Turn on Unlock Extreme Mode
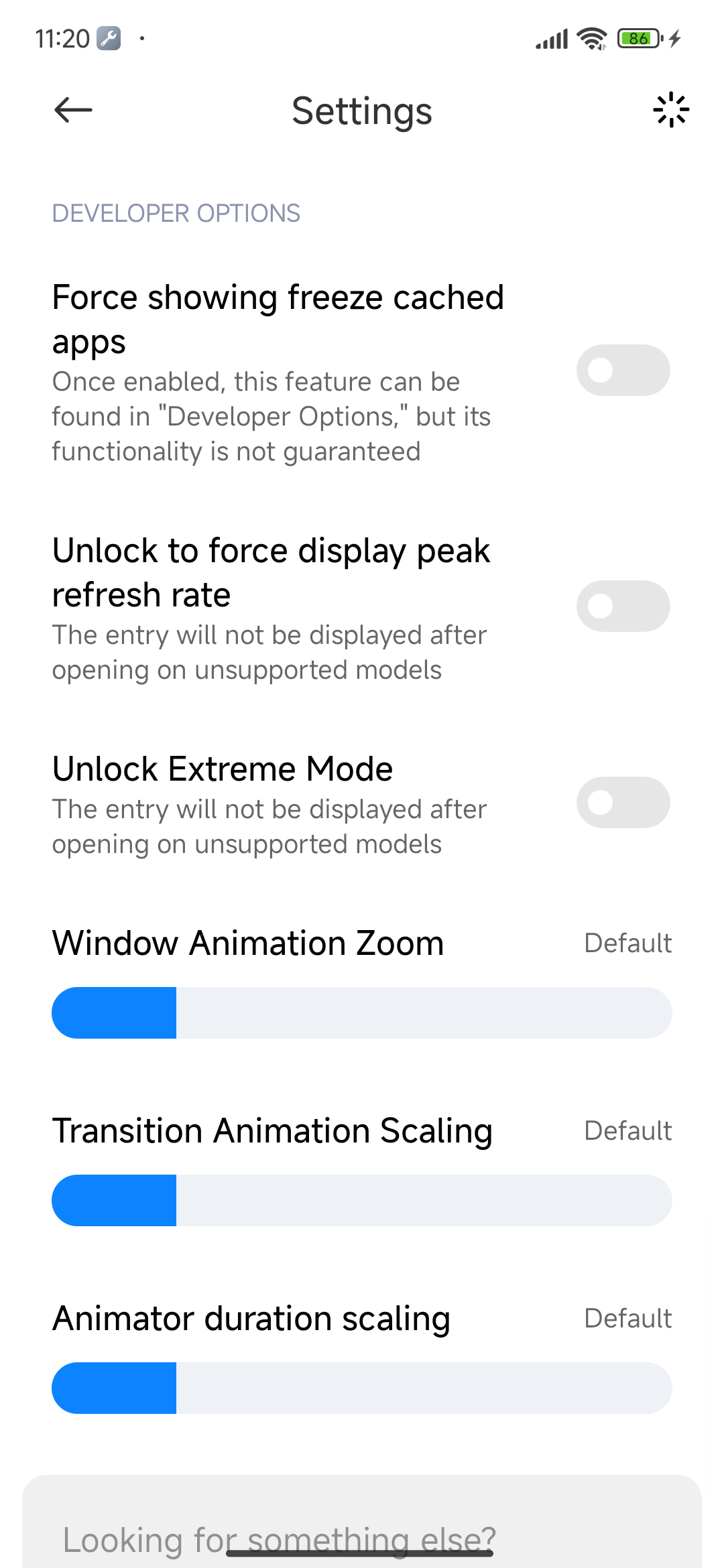The height and width of the screenshot is (1568, 724). click(x=623, y=803)
